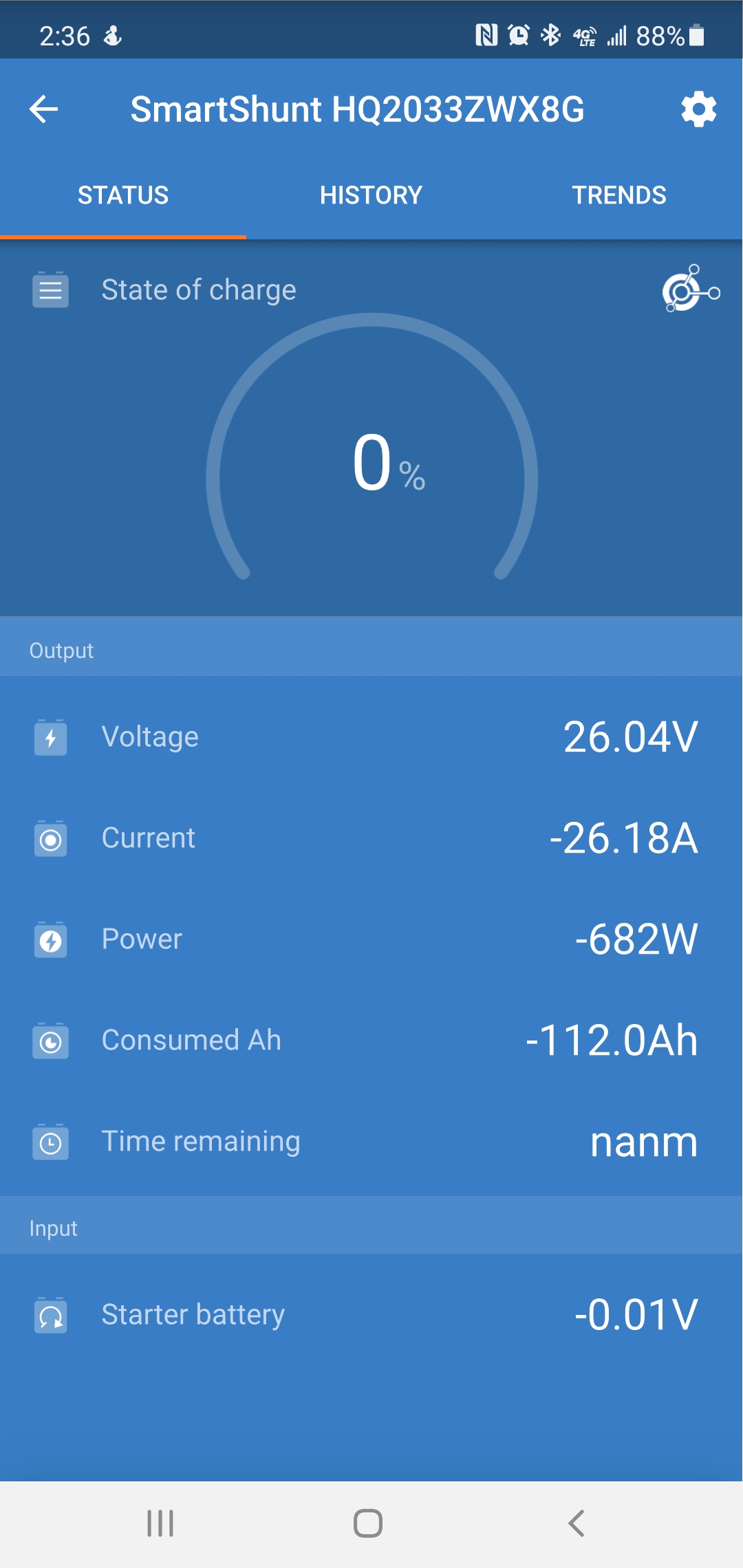Switch to the History tab
743x1568 pixels.
(371, 195)
